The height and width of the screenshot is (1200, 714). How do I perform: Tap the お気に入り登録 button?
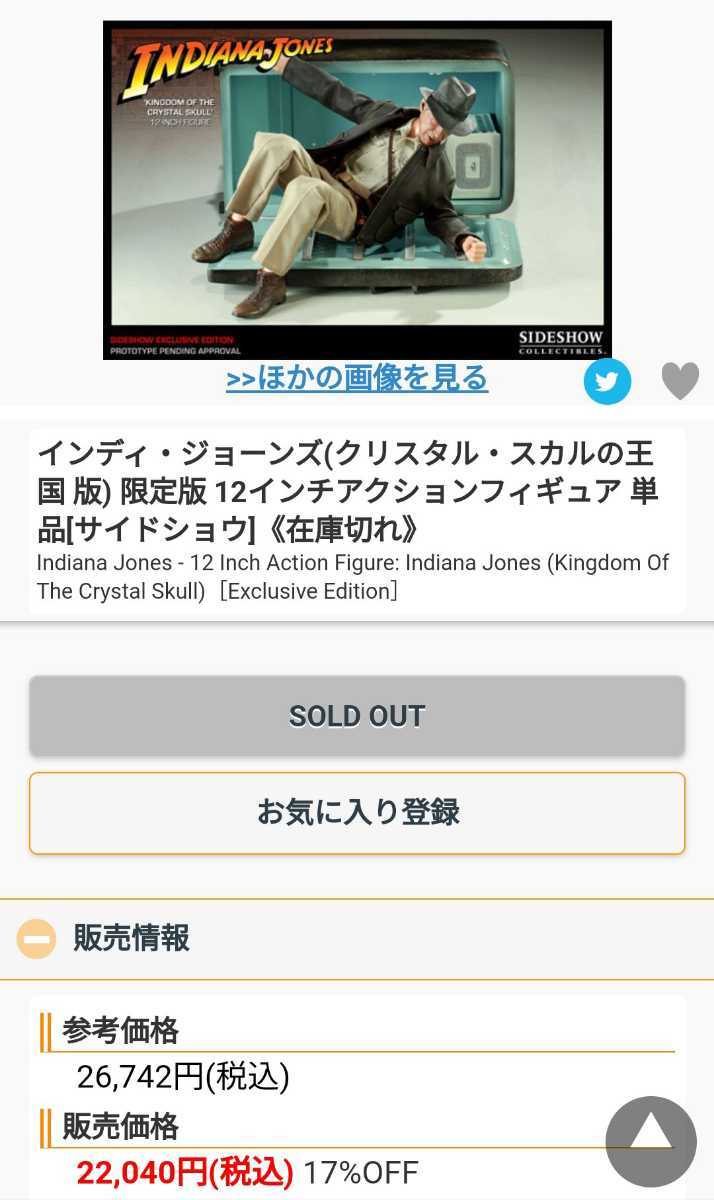click(x=357, y=813)
